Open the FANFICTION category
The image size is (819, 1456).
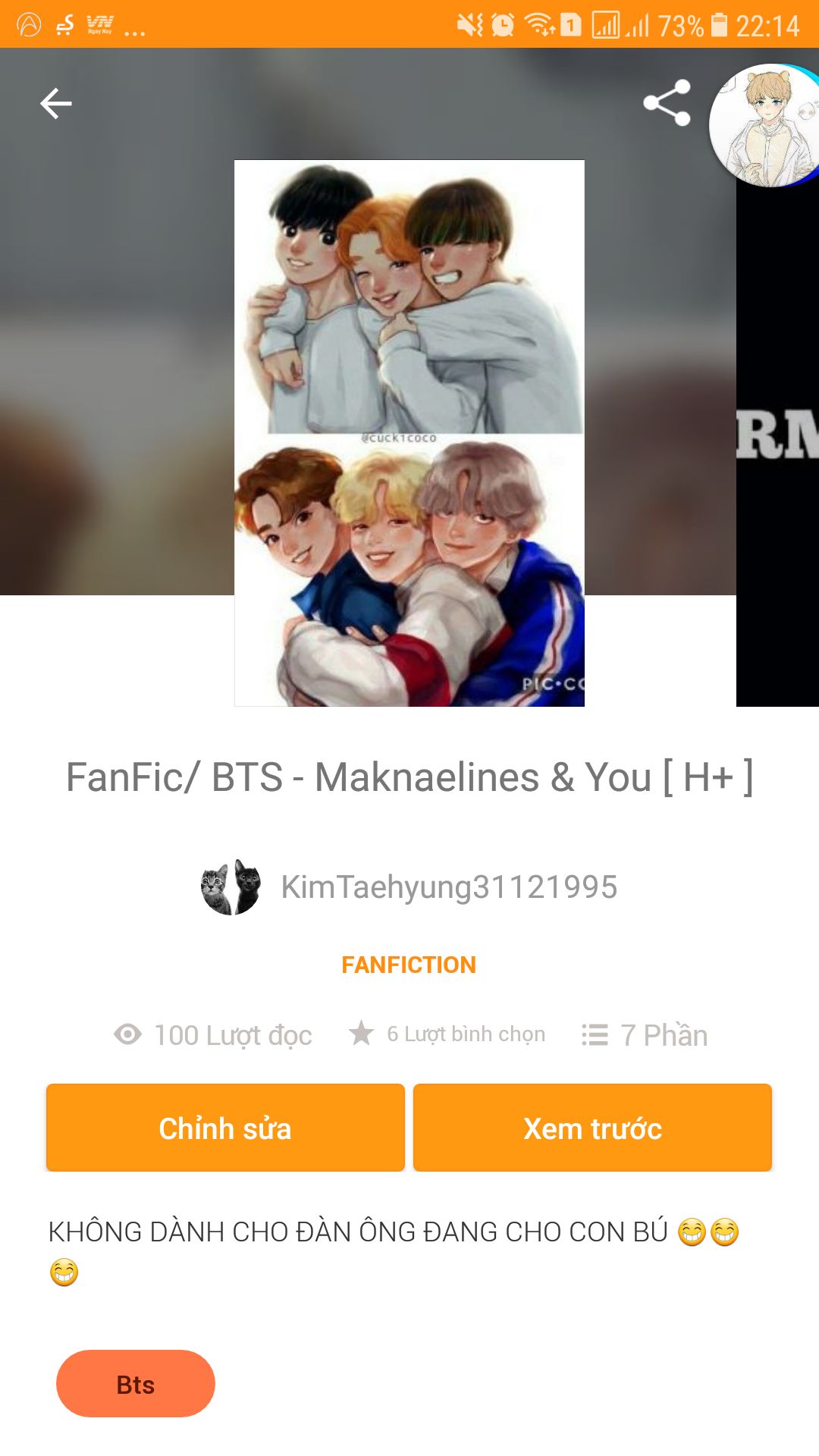pos(409,965)
